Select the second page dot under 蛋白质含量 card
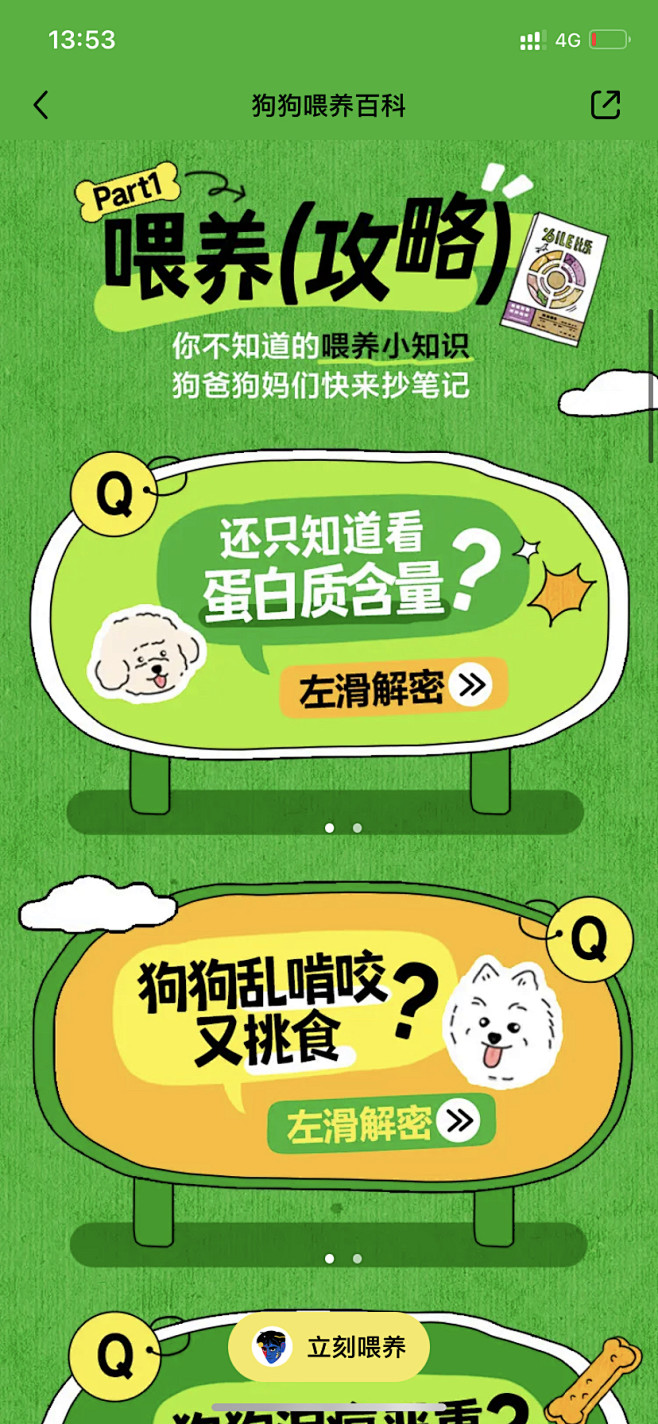The height and width of the screenshot is (1424, 658). coord(357,828)
